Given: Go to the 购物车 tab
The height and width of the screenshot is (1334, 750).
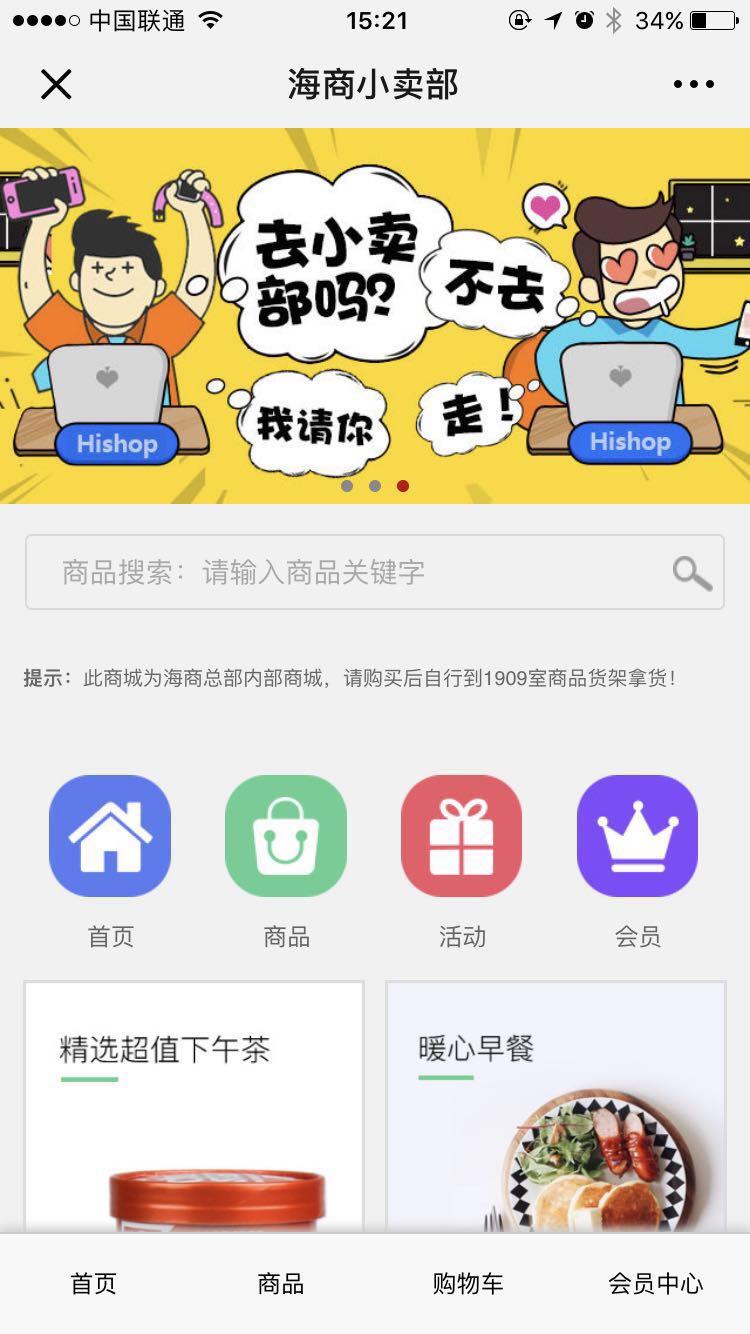Looking at the screenshot, I should (x=468, y=1284).
